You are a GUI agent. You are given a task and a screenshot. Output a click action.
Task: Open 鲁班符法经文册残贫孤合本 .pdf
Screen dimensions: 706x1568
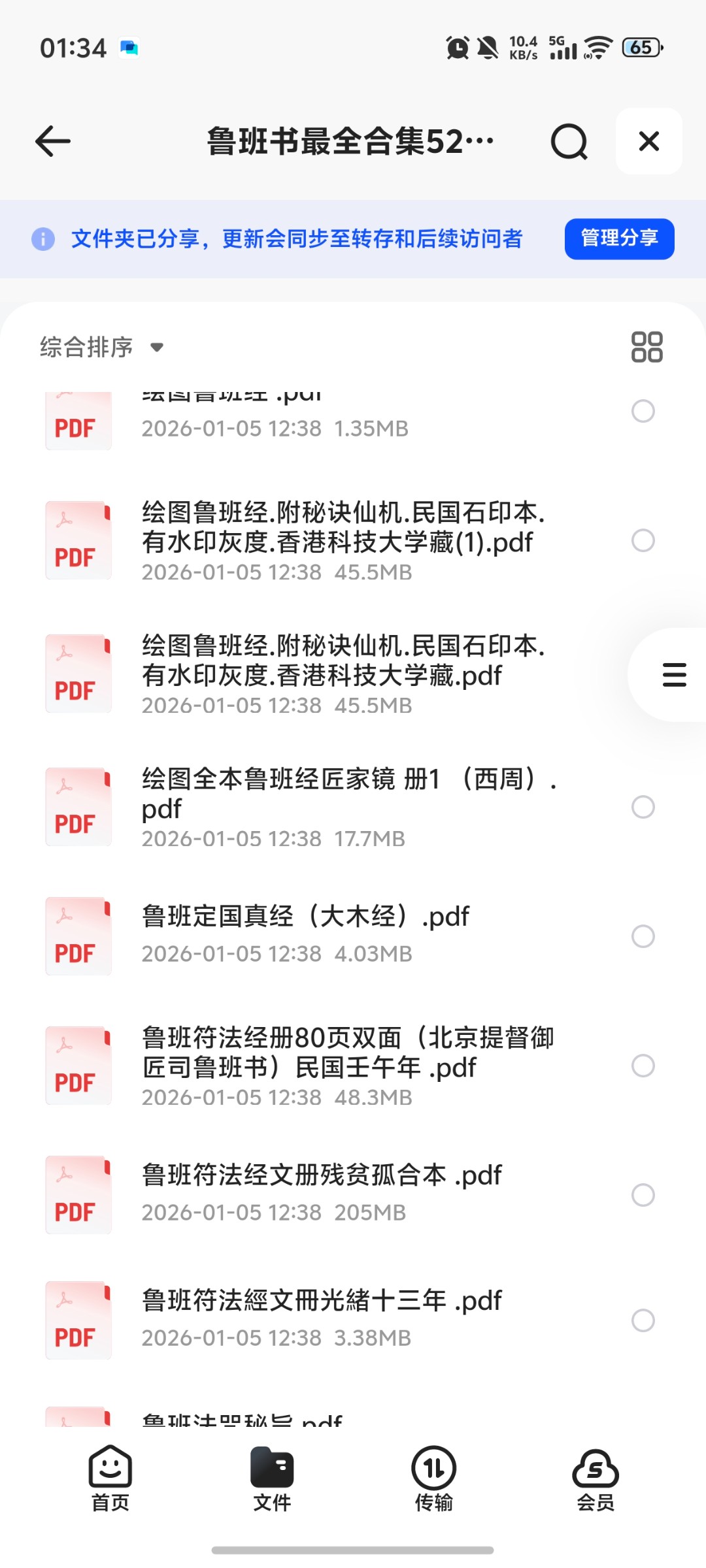[x=322, y=1175]
